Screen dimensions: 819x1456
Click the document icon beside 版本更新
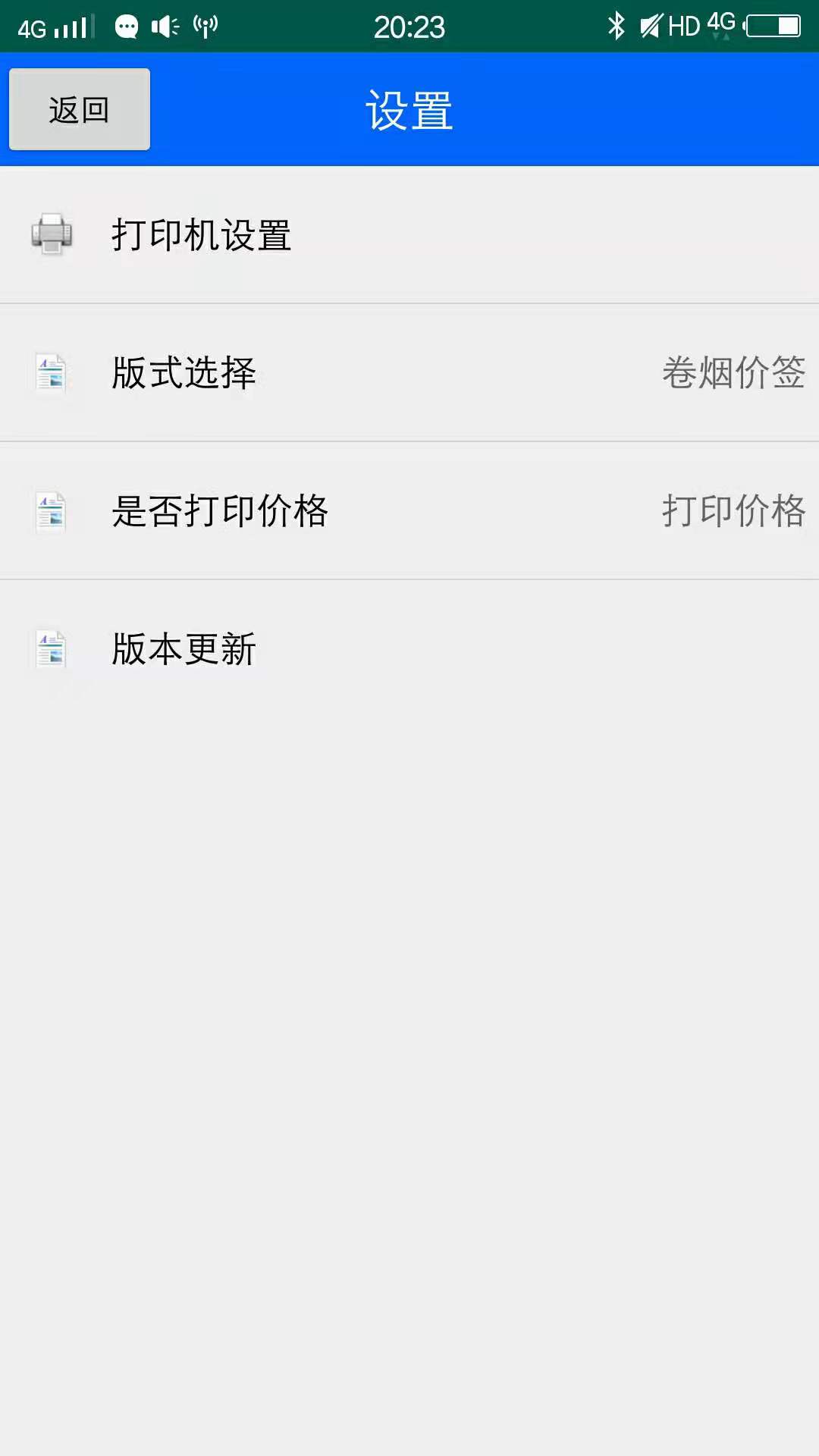click(x=50, y=649)
